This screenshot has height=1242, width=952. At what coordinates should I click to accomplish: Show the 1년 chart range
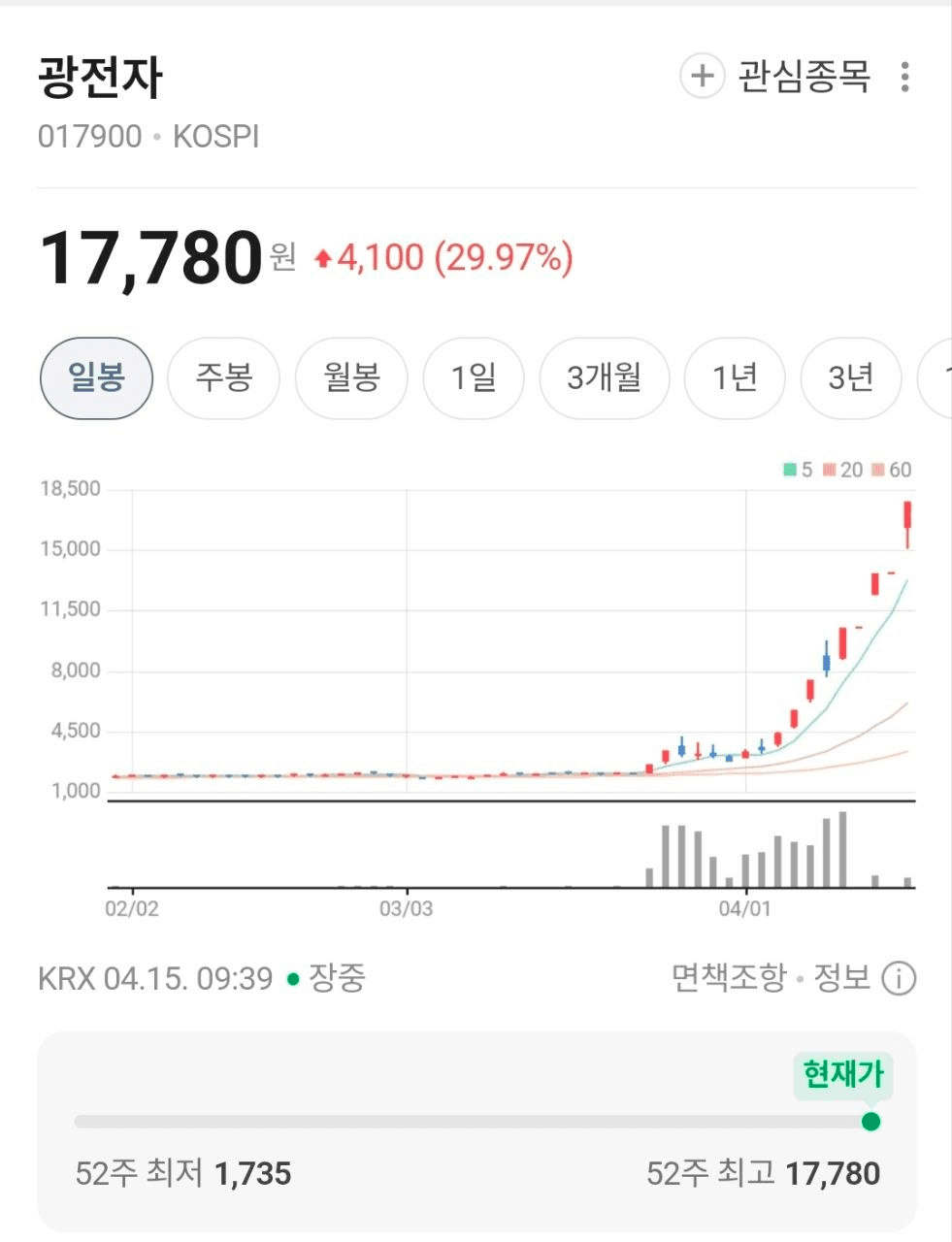tap(735, 377)
